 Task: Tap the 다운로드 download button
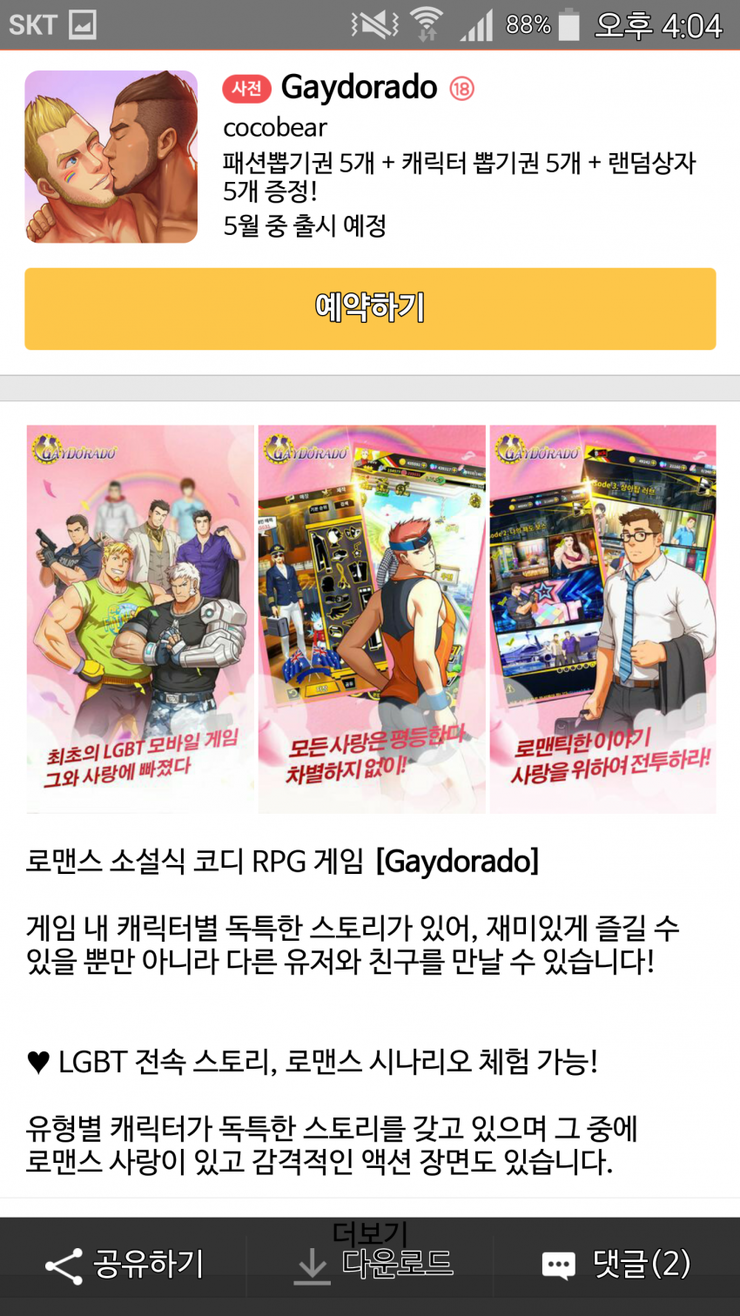pyautogui.click(x=372, y=1267)
